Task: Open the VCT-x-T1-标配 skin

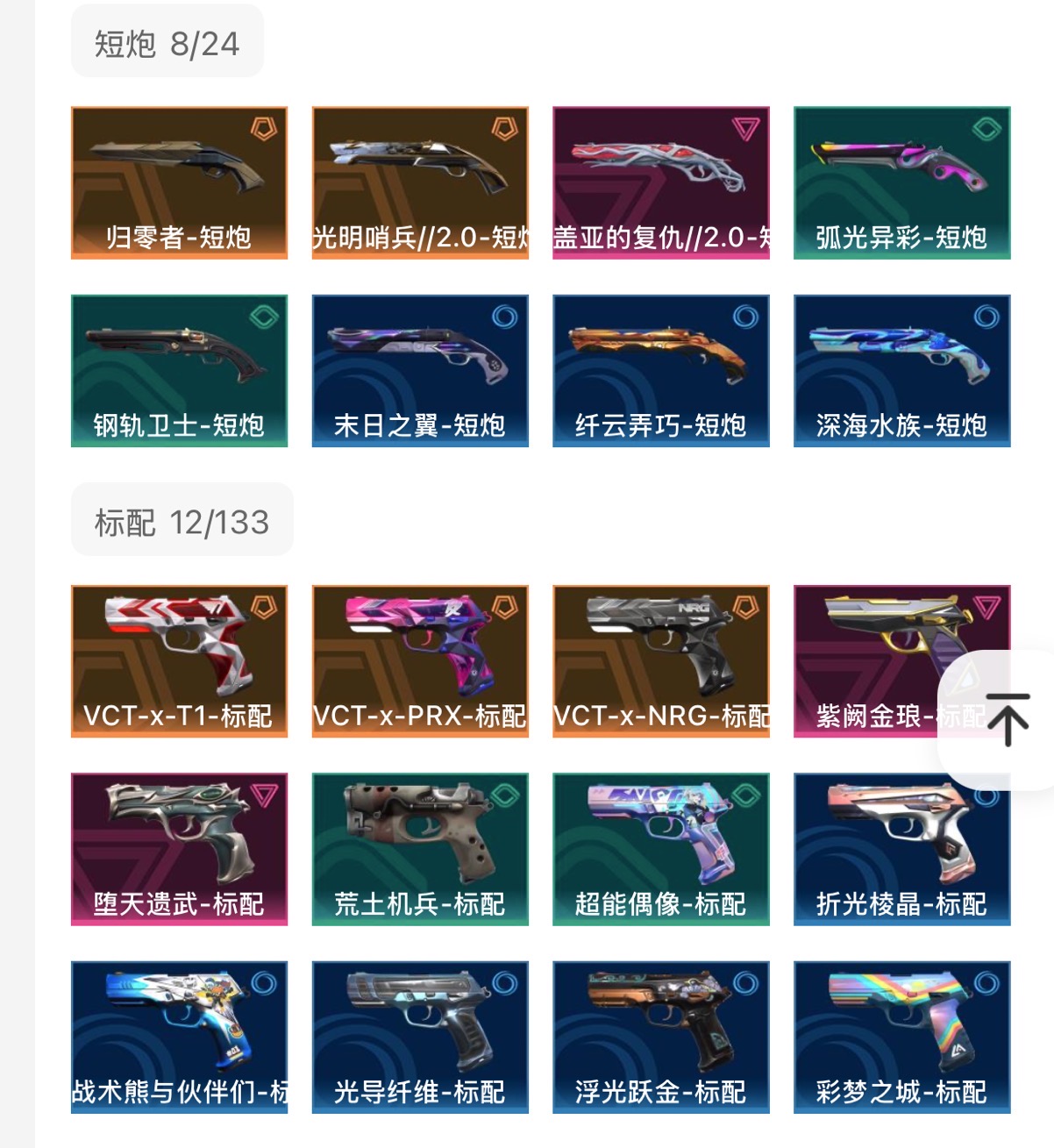Action: pos(179,660)
